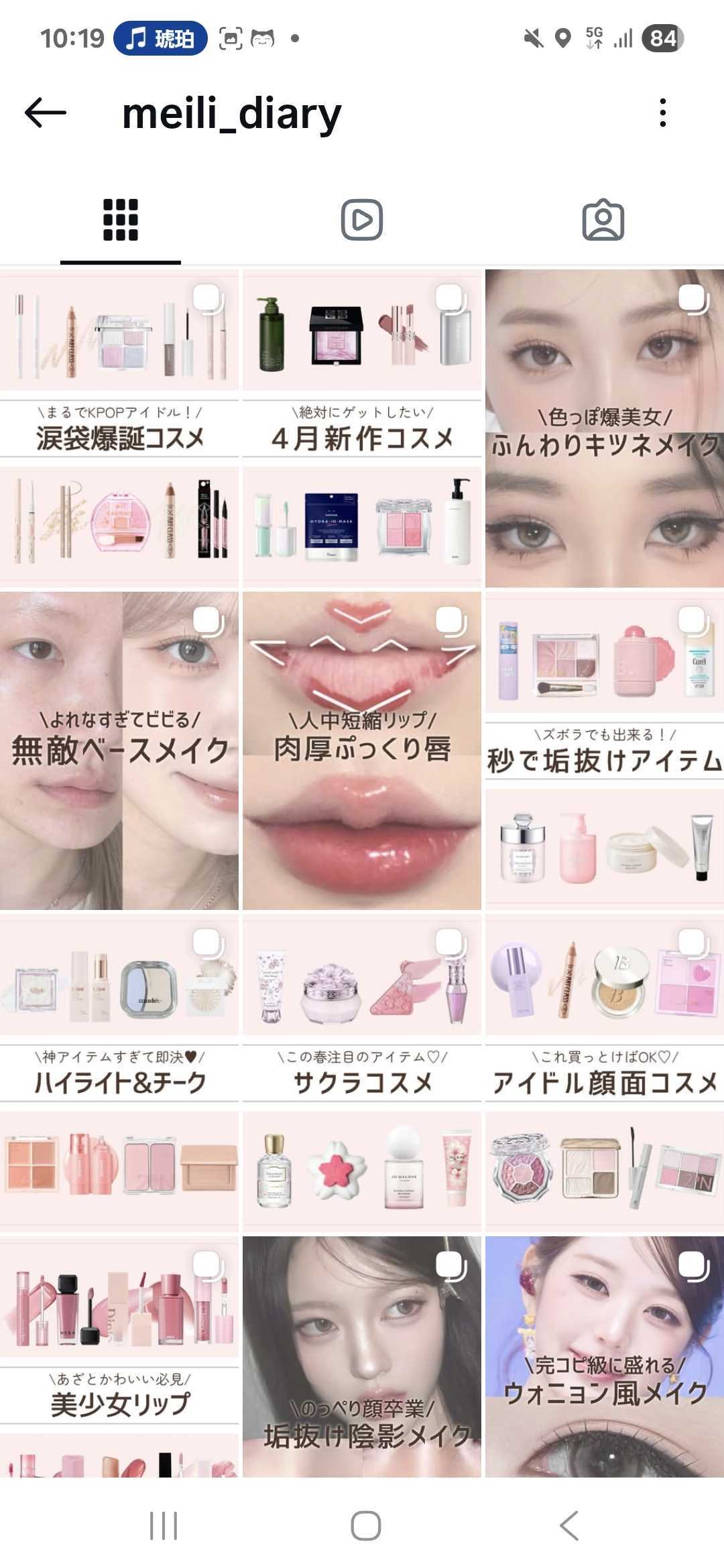Open the ふんわりキツネメイク post

(605, 429)
